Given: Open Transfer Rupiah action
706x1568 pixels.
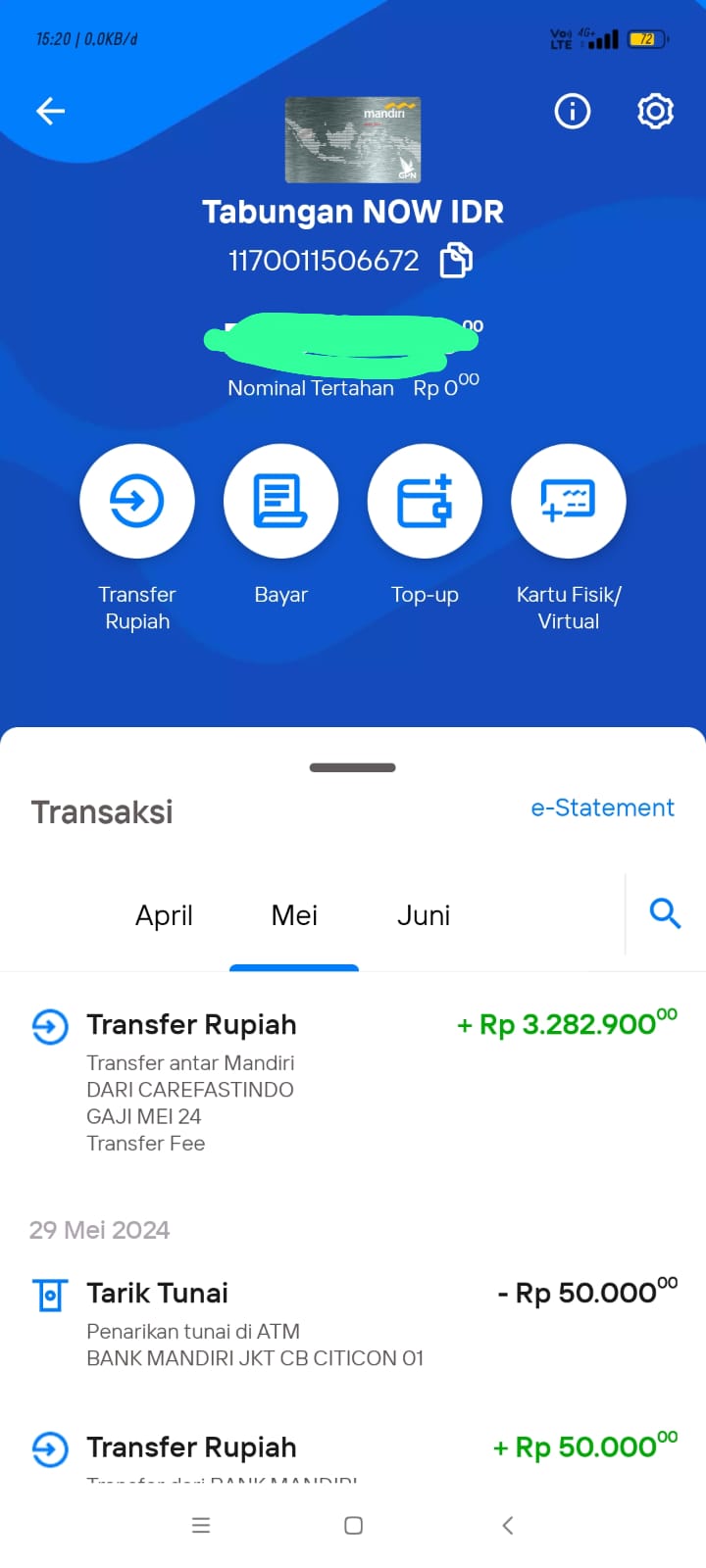Looking at the screenshot, I should (x=137, y=502).
